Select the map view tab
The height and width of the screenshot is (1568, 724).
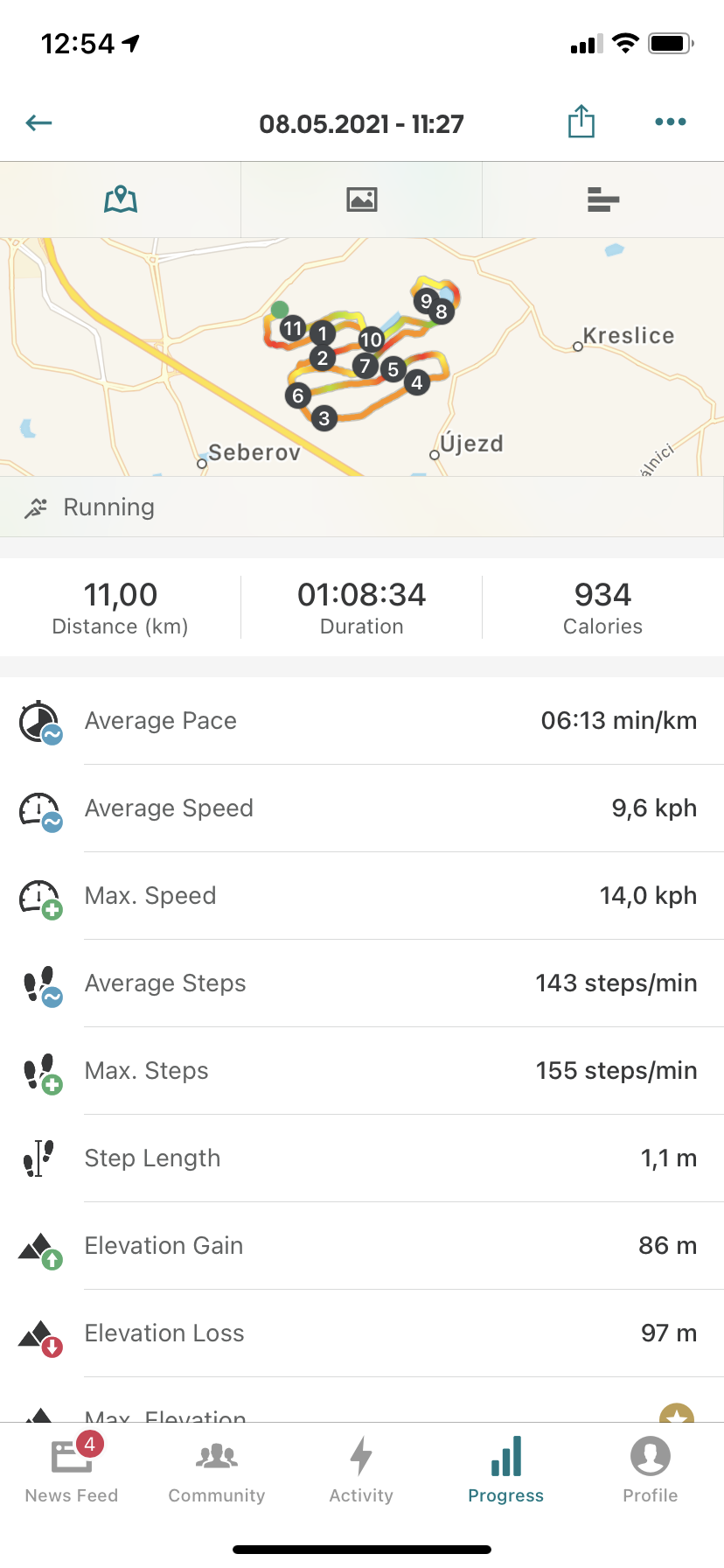tap(121, 199)
